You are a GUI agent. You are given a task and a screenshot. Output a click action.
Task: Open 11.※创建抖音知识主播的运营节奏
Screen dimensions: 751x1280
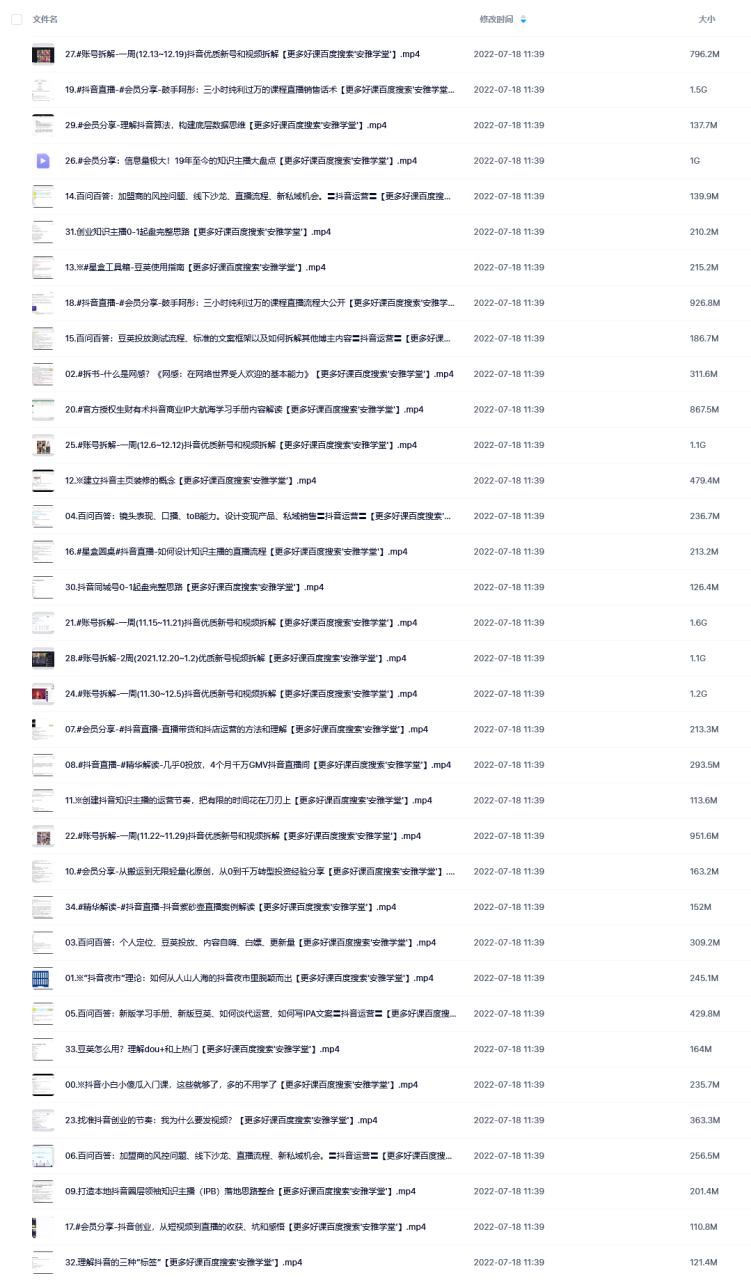(248, 800)
